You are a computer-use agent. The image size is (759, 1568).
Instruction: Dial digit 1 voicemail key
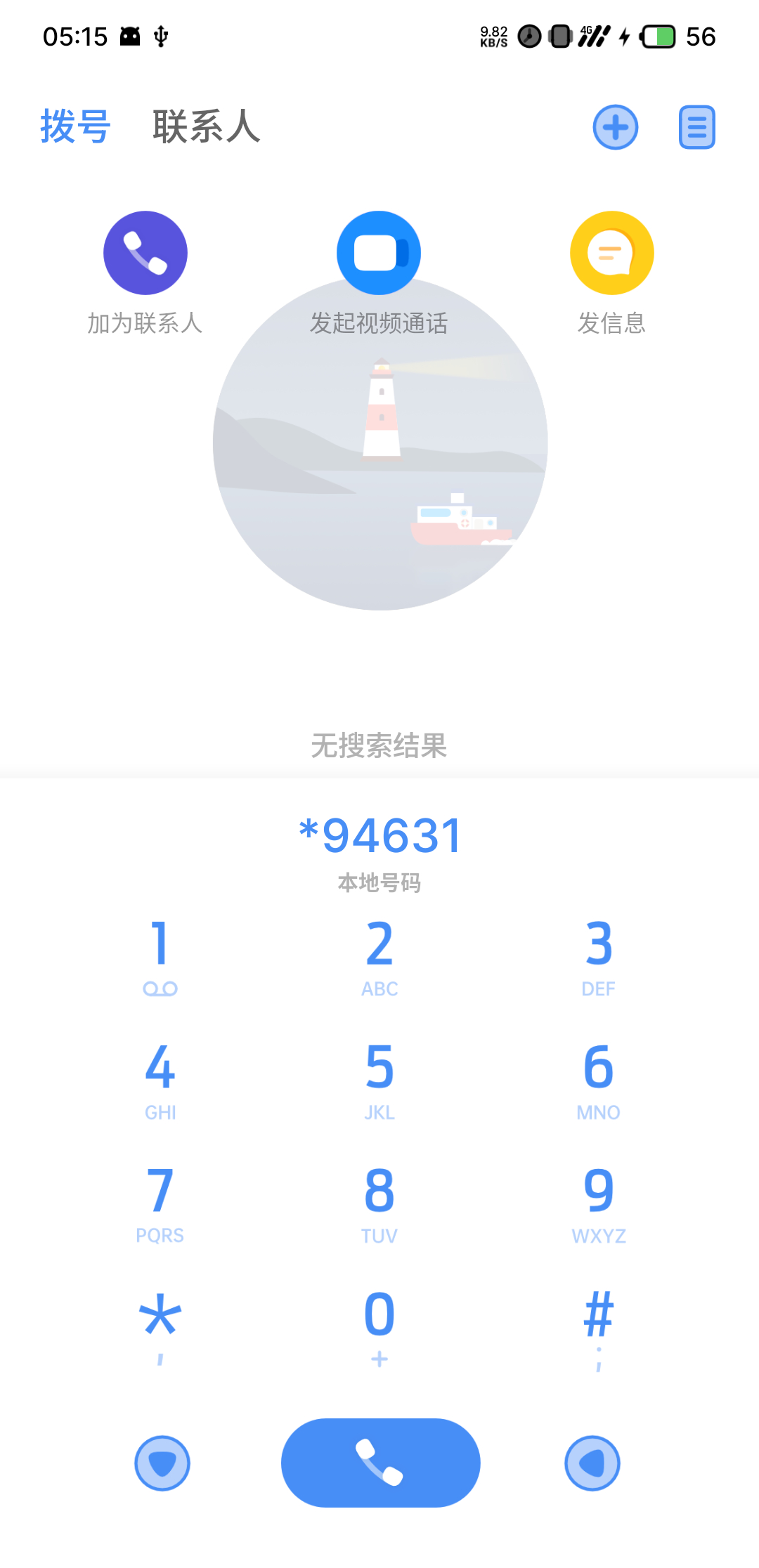160,955
